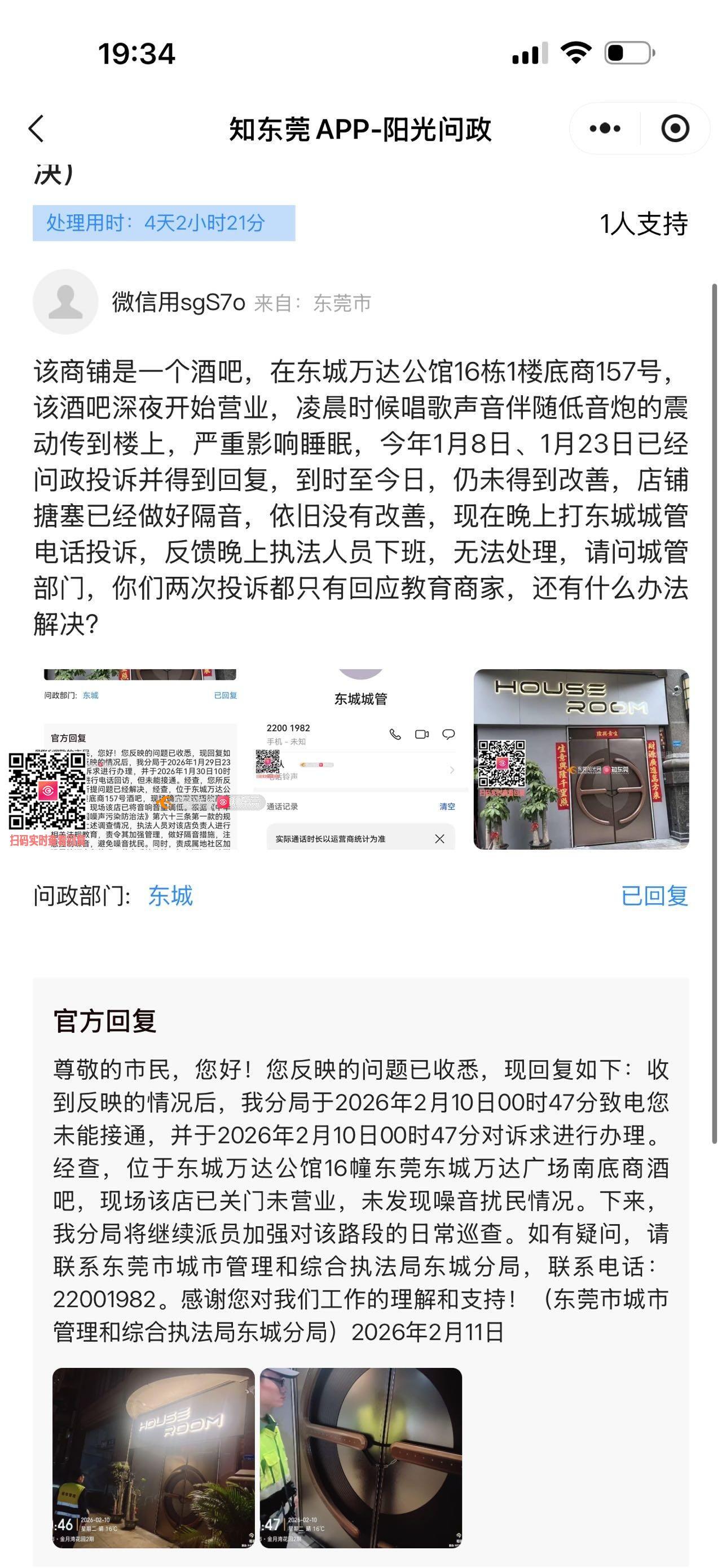
Task: View the 东城城管 call record screenshot
Action: click(360, 759)
